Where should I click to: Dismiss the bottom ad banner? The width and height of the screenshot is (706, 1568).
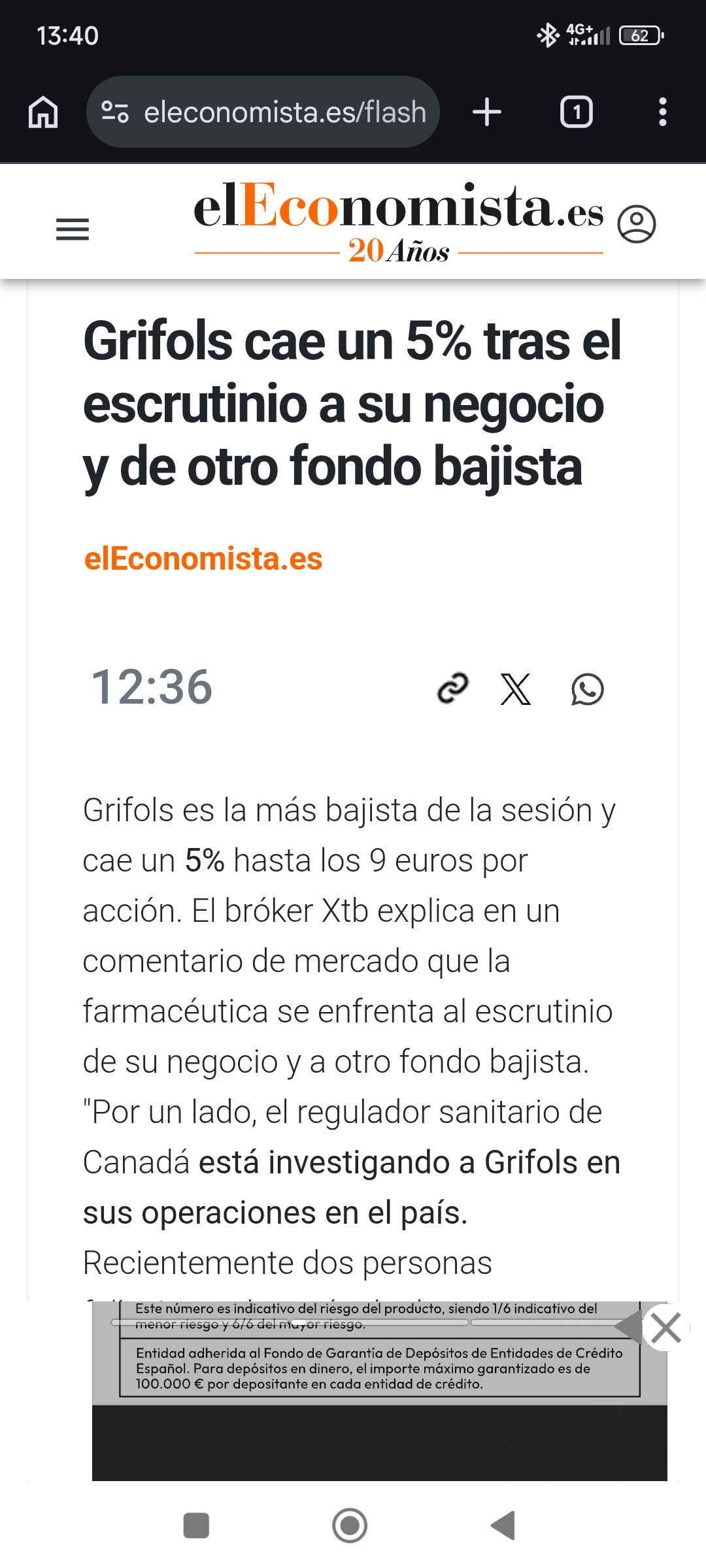tap(666, 1328)
